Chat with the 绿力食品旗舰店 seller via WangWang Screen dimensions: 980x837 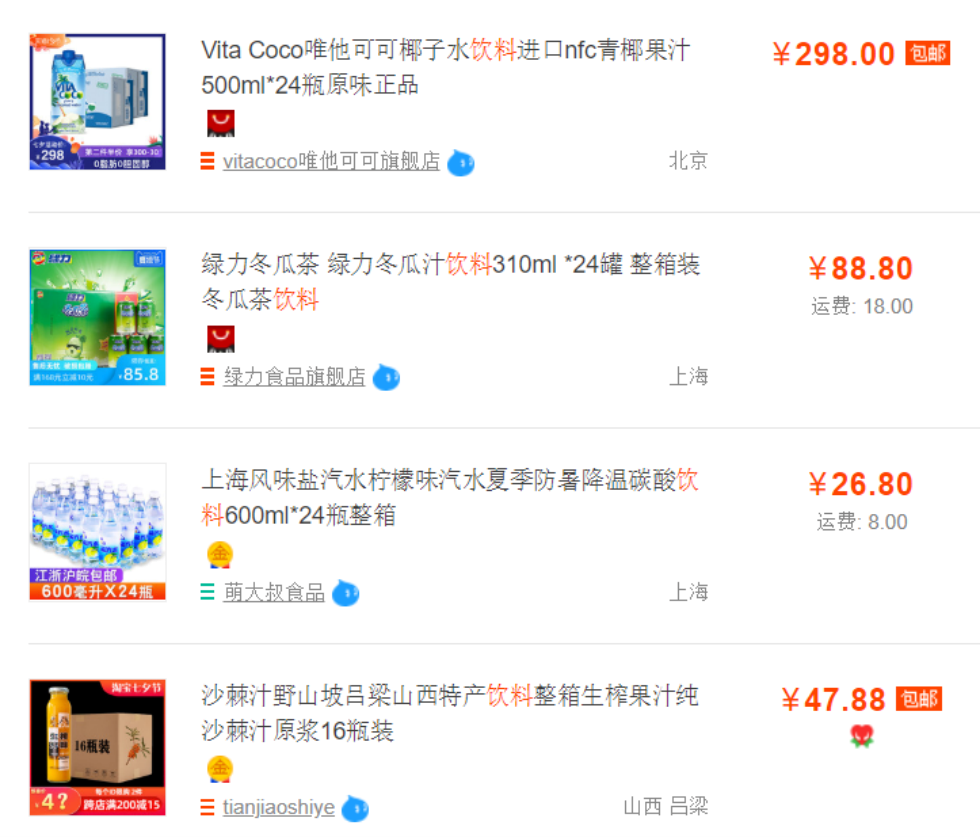[x=386, y=379]
